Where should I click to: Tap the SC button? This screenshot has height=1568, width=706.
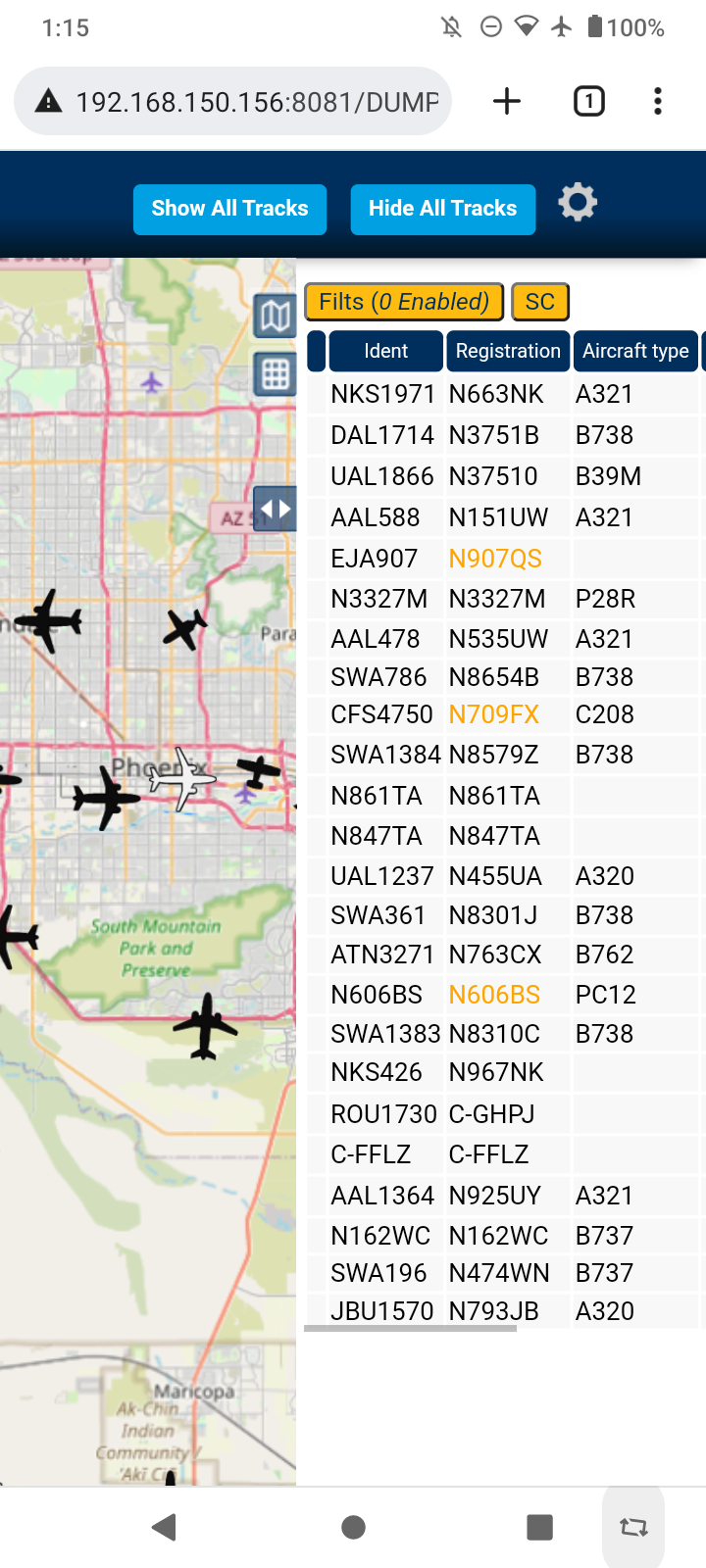click(x=540, y=302)
